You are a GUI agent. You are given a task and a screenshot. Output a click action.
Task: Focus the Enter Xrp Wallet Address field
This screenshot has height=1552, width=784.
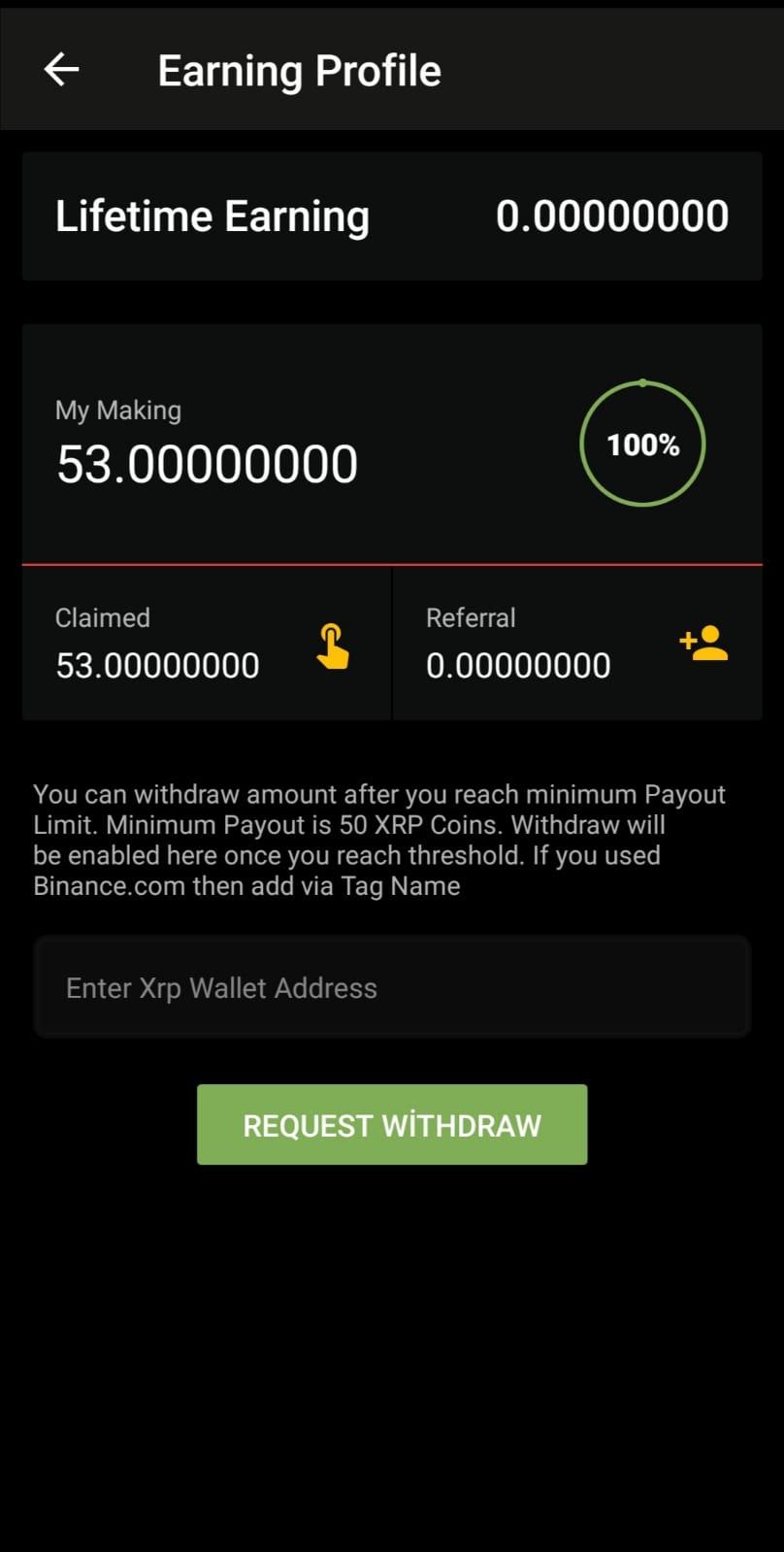[392, 987]
